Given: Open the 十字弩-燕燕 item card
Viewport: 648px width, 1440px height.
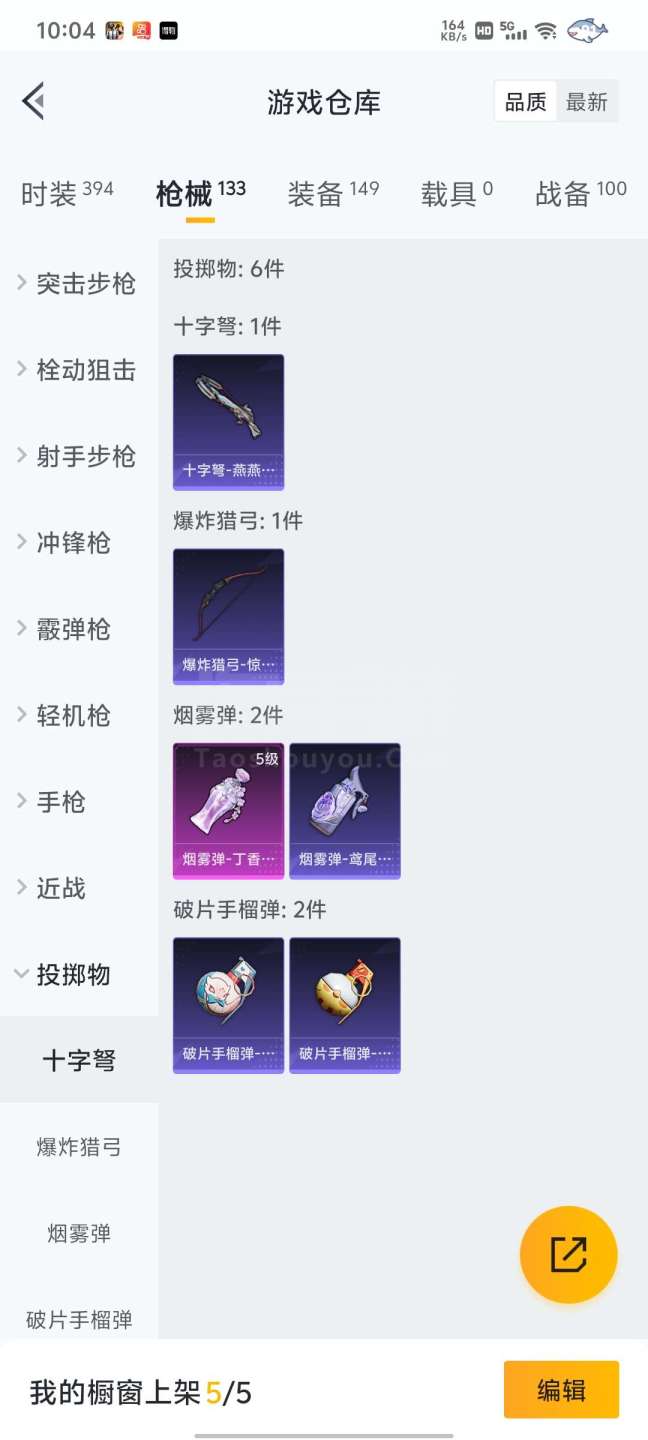Looking at the screenshot, I should 228,422.
